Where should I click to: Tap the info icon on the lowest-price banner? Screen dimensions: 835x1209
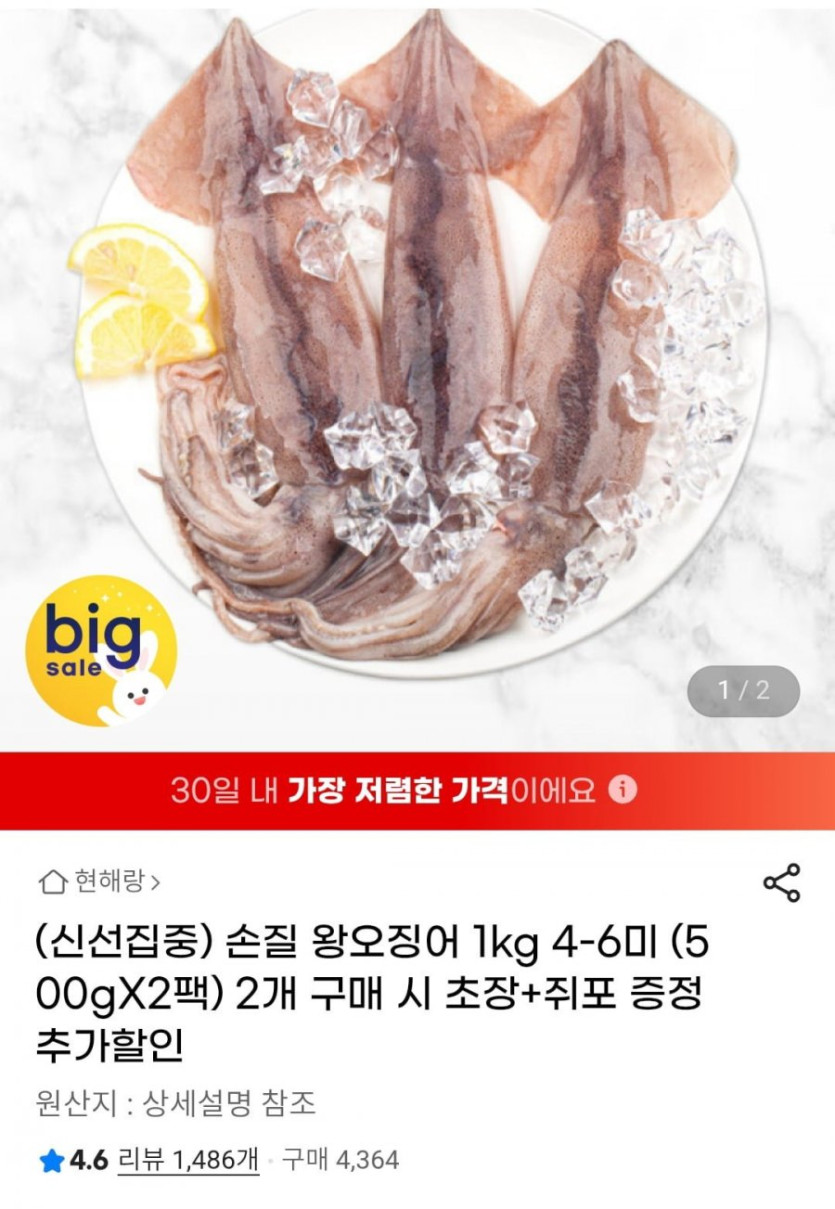623,790
